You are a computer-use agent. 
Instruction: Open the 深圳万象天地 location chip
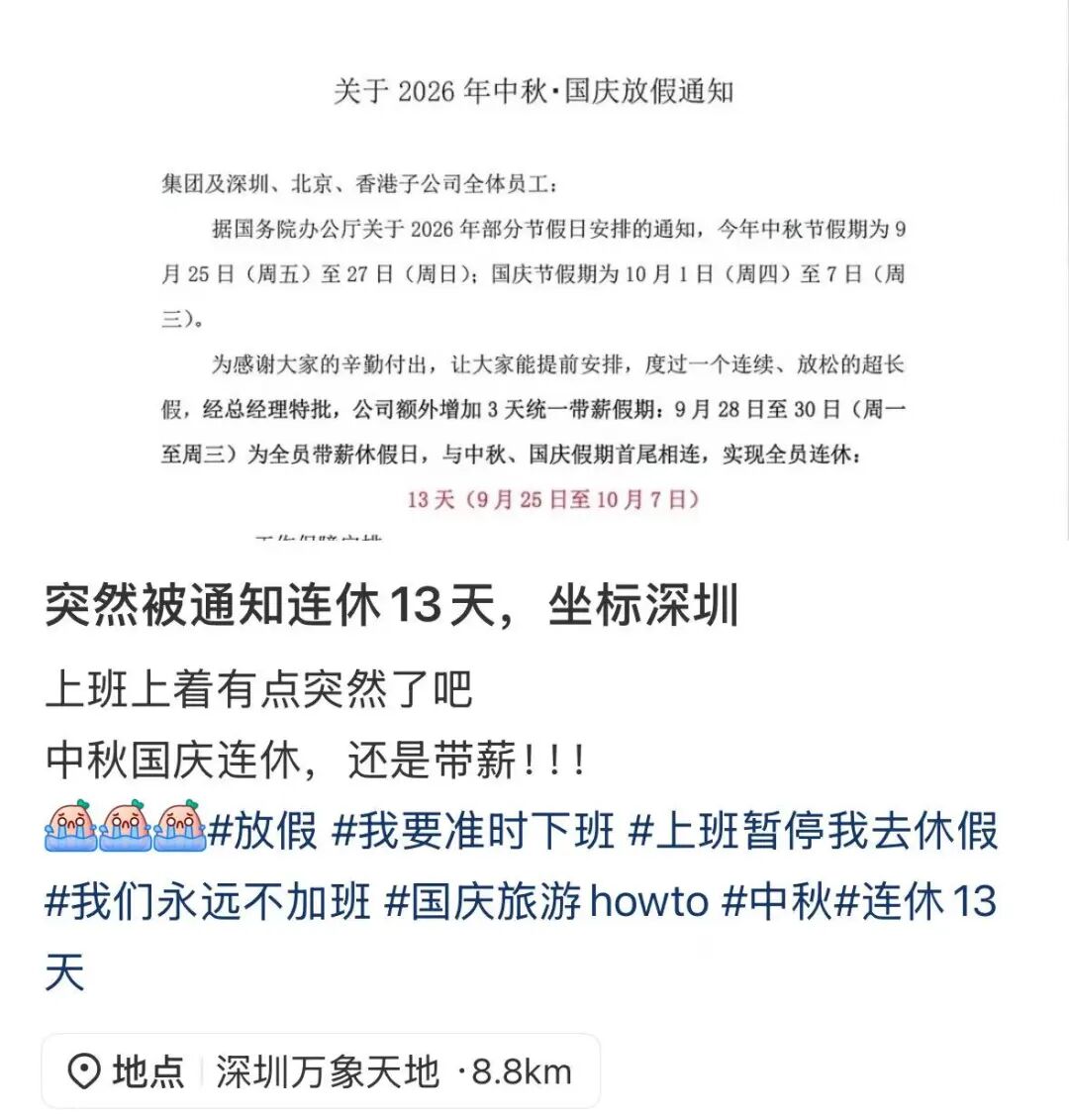tap(321, 1071)
